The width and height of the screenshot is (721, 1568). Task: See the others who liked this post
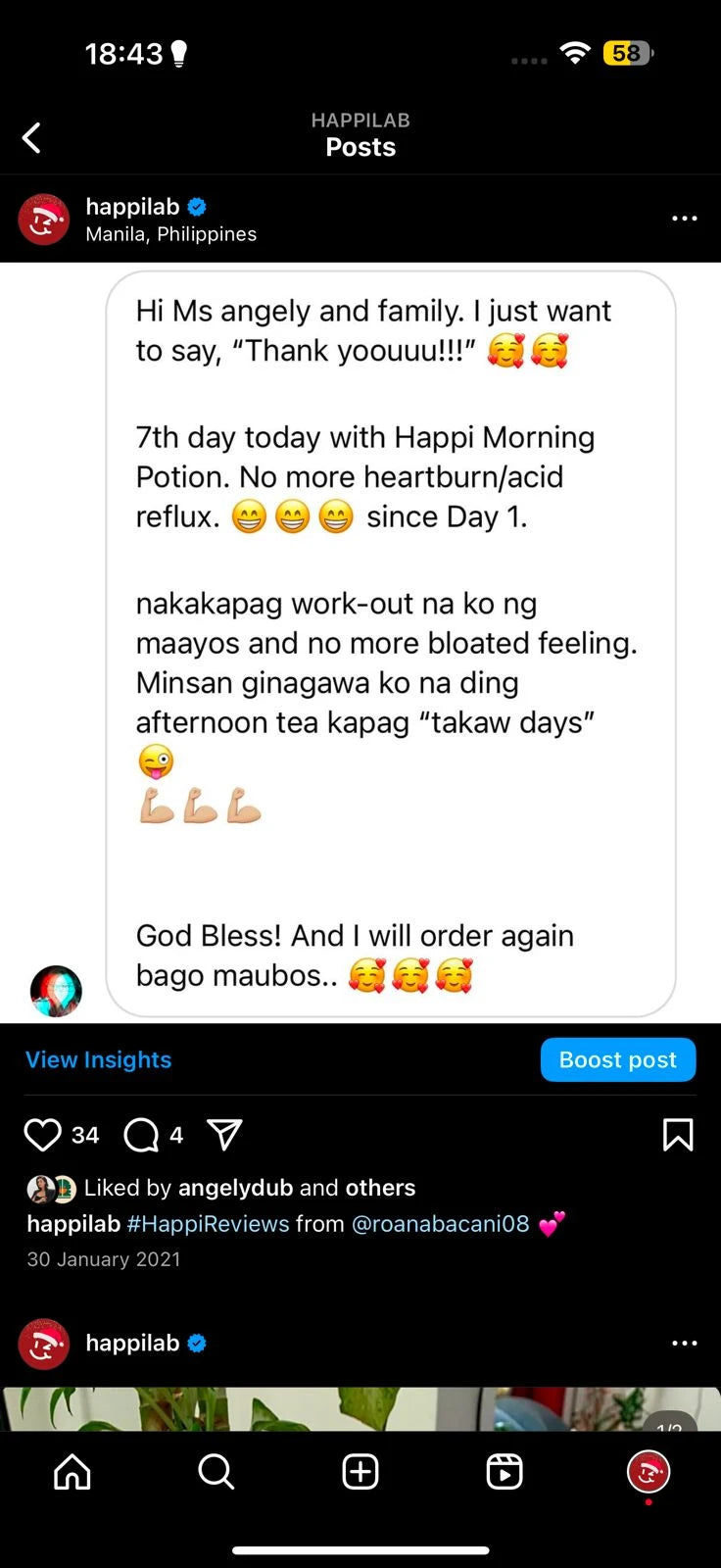380,1188
